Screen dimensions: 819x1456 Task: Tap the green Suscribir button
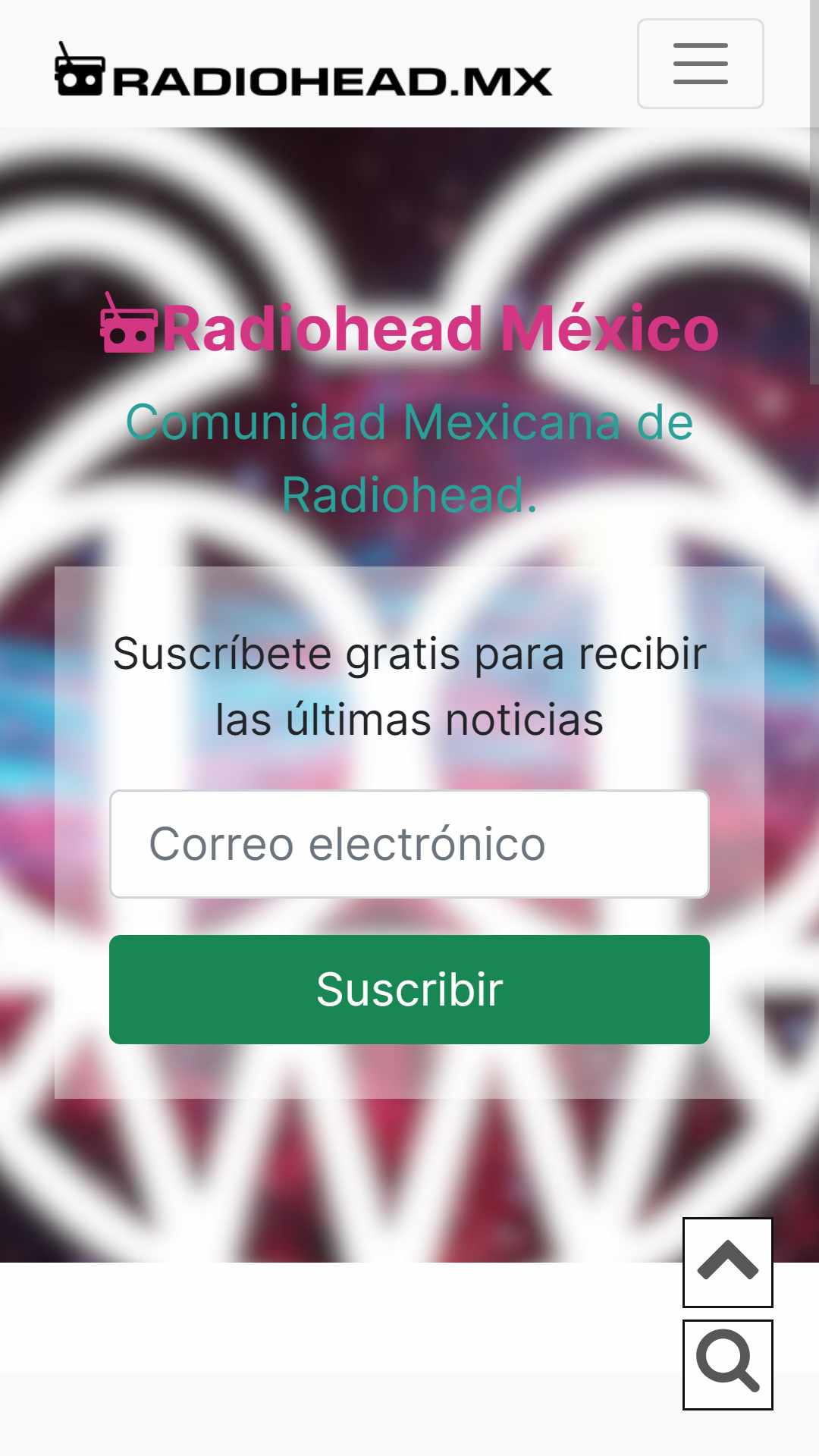[x=409, y=990]
